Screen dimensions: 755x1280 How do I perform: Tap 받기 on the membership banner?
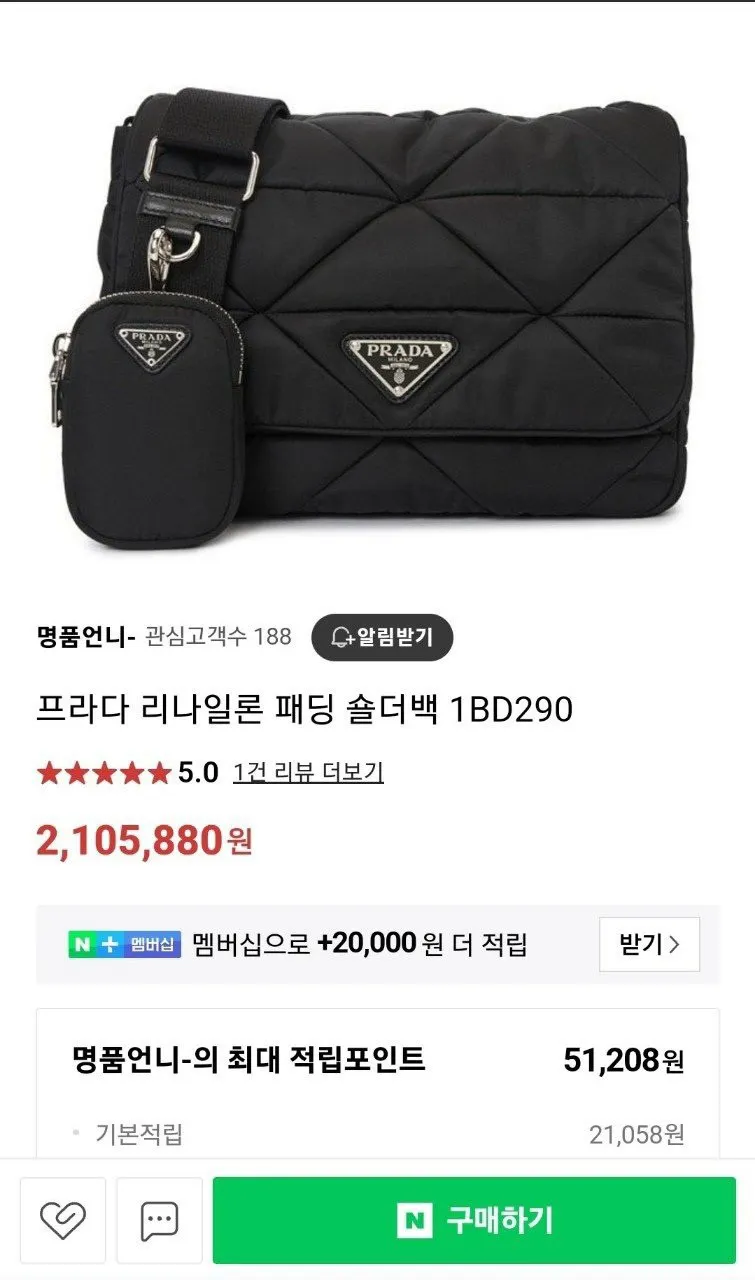(649, 944)
